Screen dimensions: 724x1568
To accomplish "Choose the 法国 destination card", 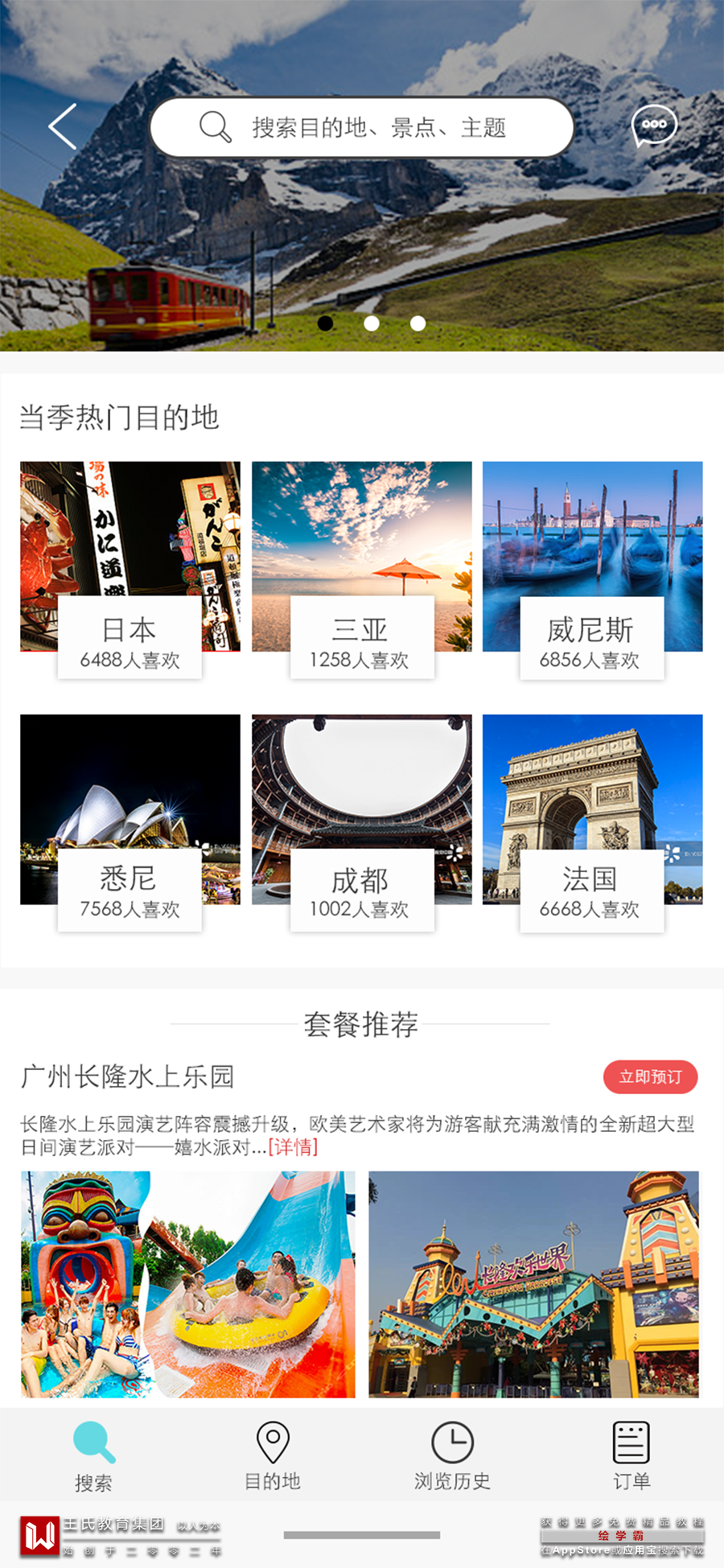I will [592, 822].
